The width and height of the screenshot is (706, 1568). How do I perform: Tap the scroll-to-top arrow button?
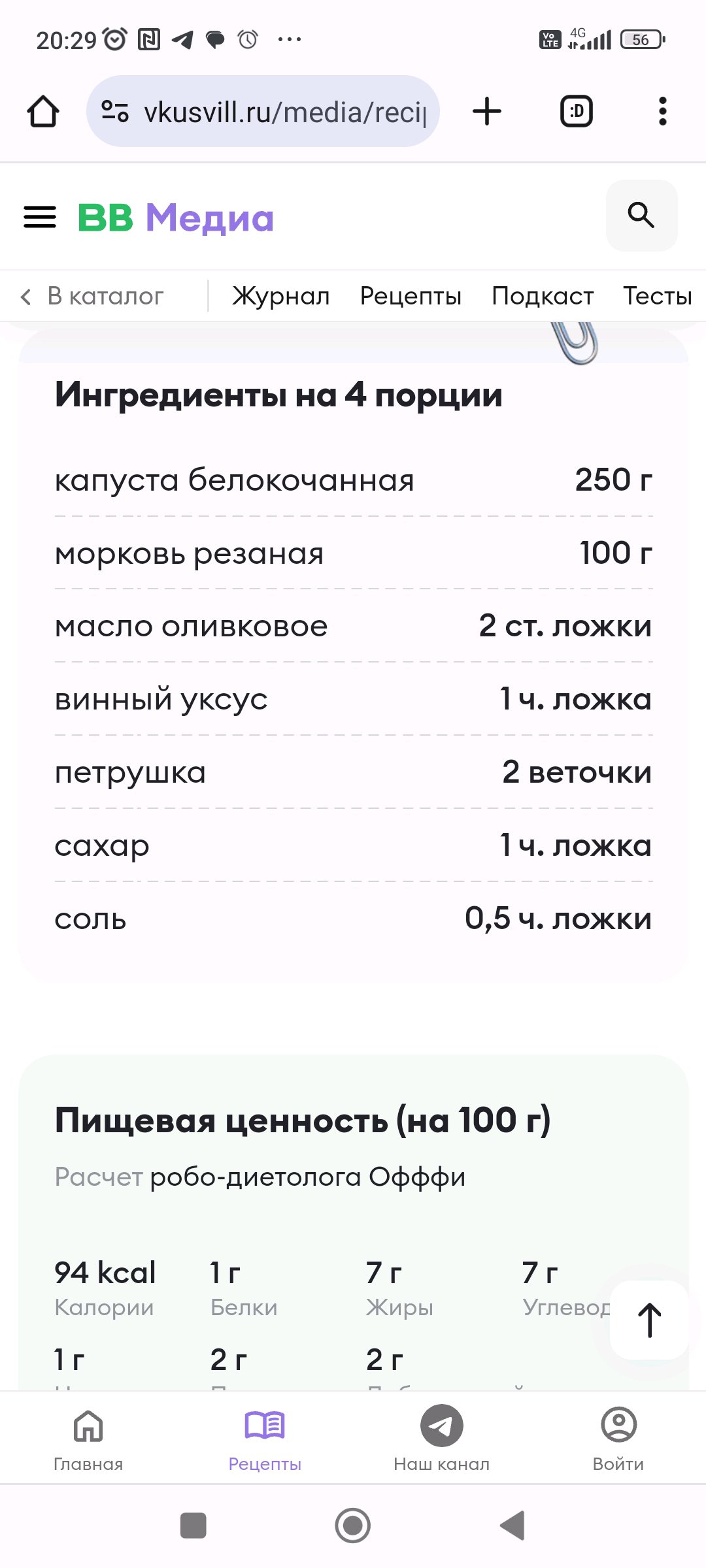pyautogui.click(x=649, y=1320)
